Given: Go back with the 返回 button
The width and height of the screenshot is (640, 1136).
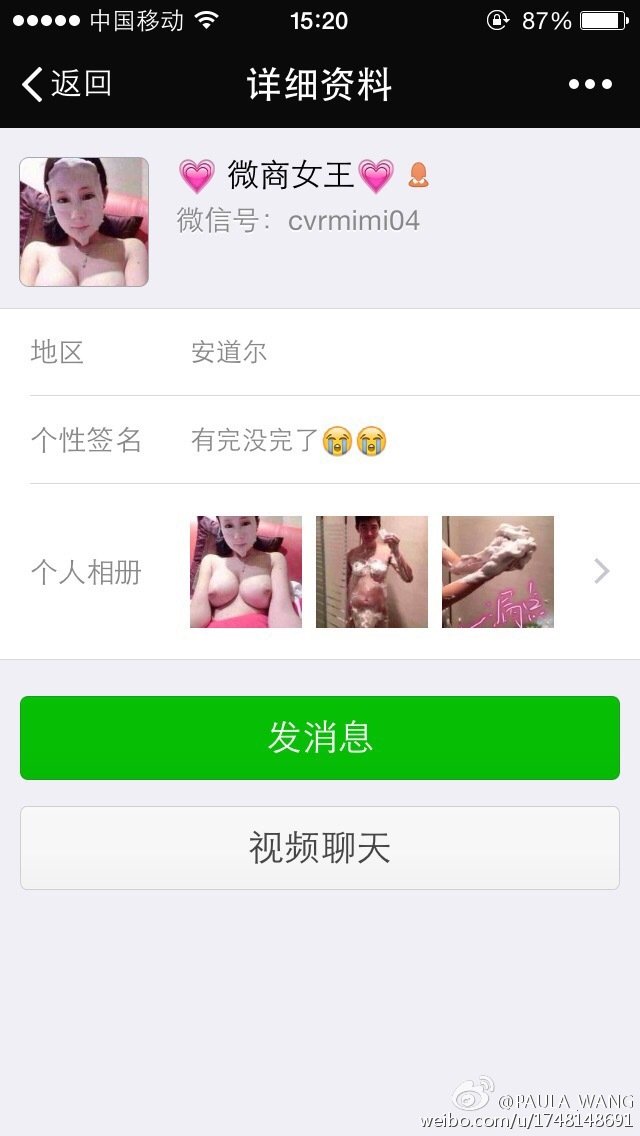Looking at the screenshot, I should point(66,84).
